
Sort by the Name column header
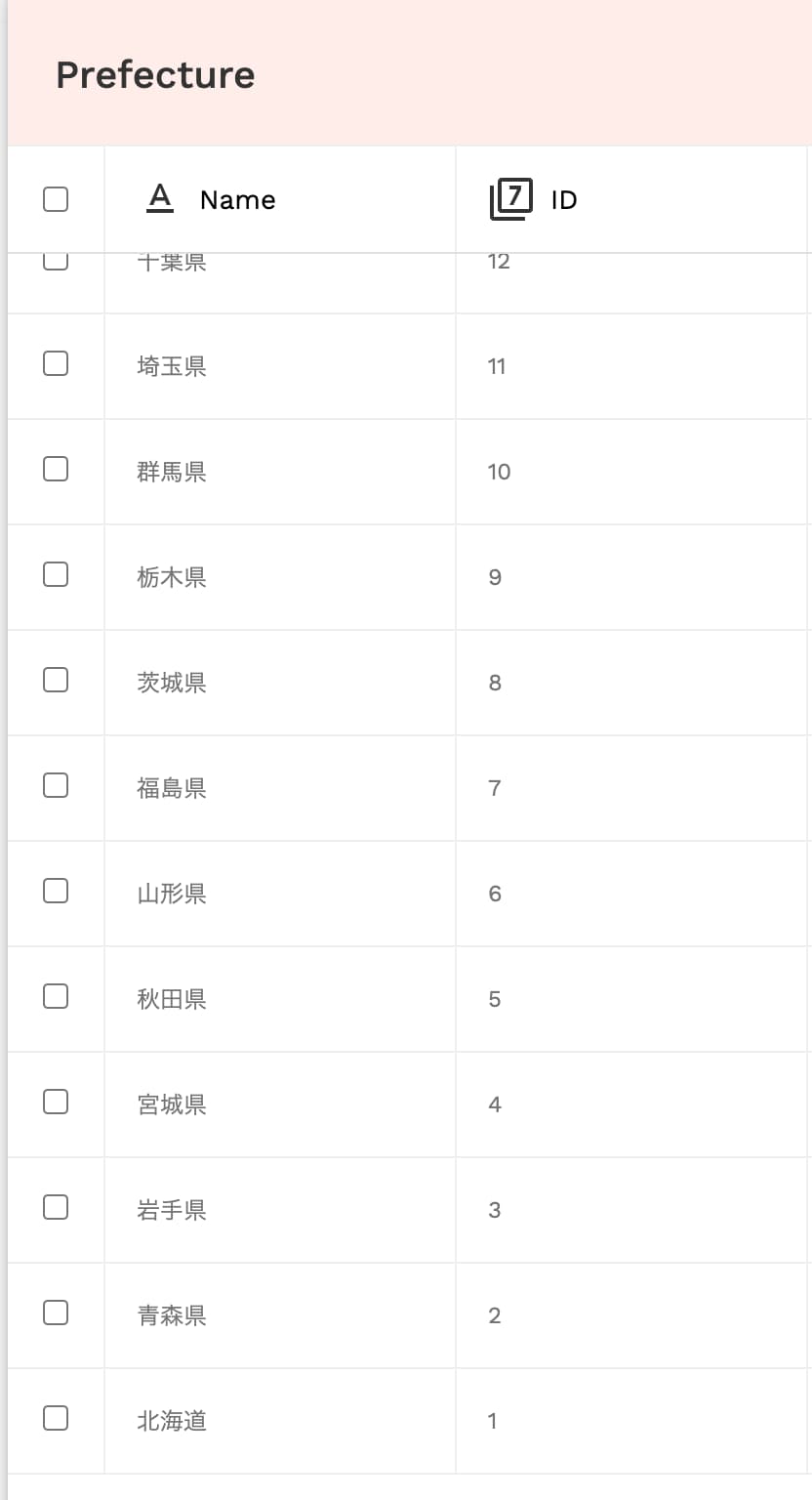pos(237,200)
